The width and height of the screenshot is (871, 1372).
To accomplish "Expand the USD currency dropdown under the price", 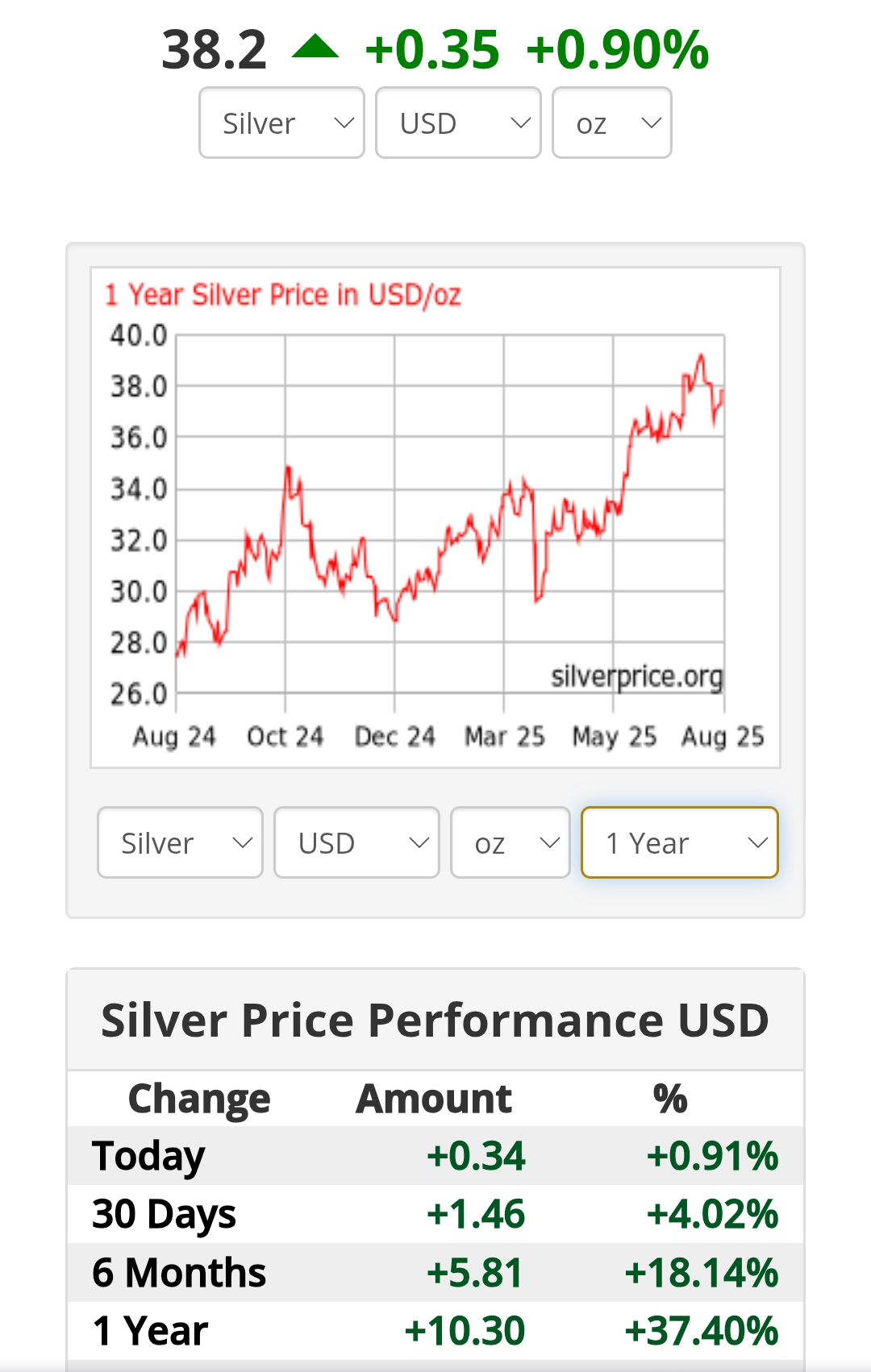I will [458, 123].
